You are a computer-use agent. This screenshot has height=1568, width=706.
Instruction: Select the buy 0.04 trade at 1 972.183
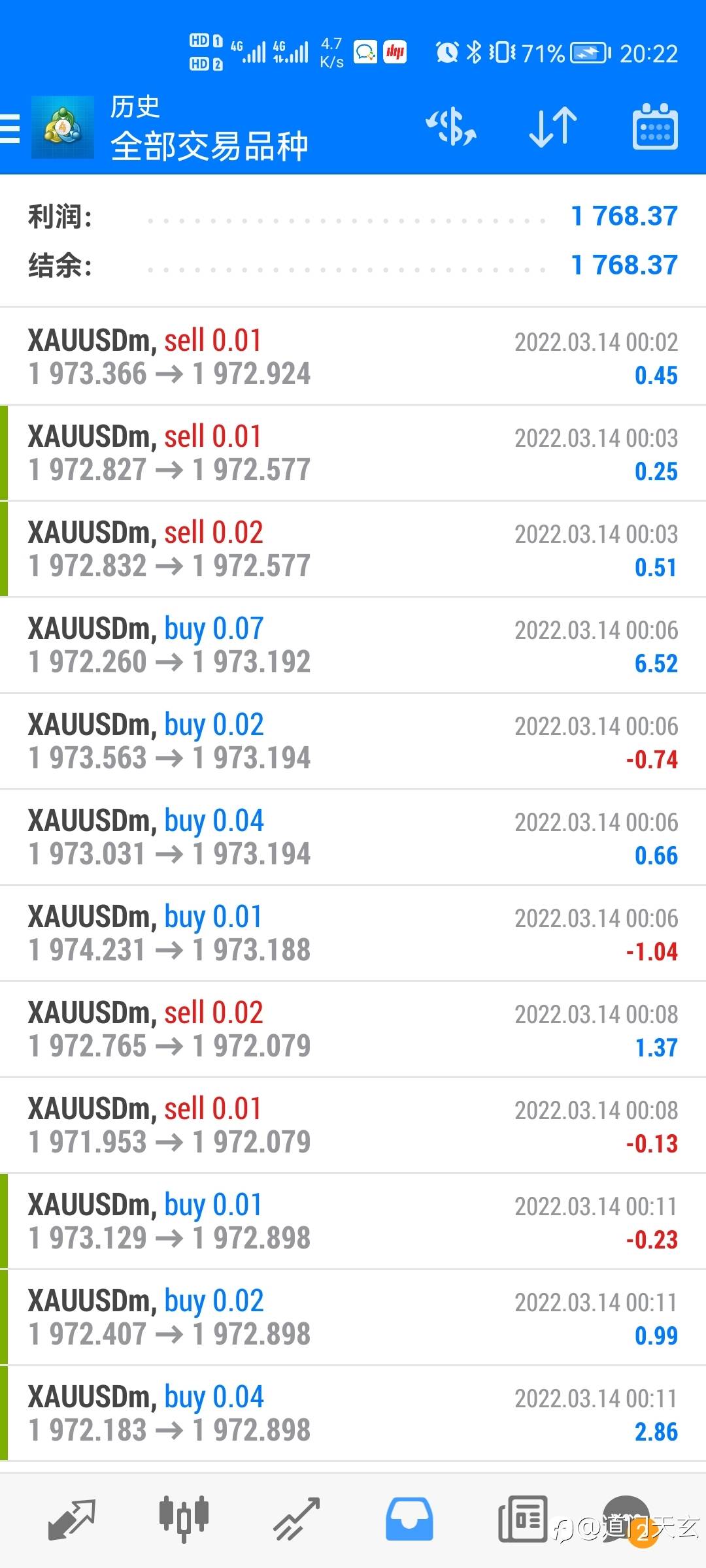(353, 1413)
